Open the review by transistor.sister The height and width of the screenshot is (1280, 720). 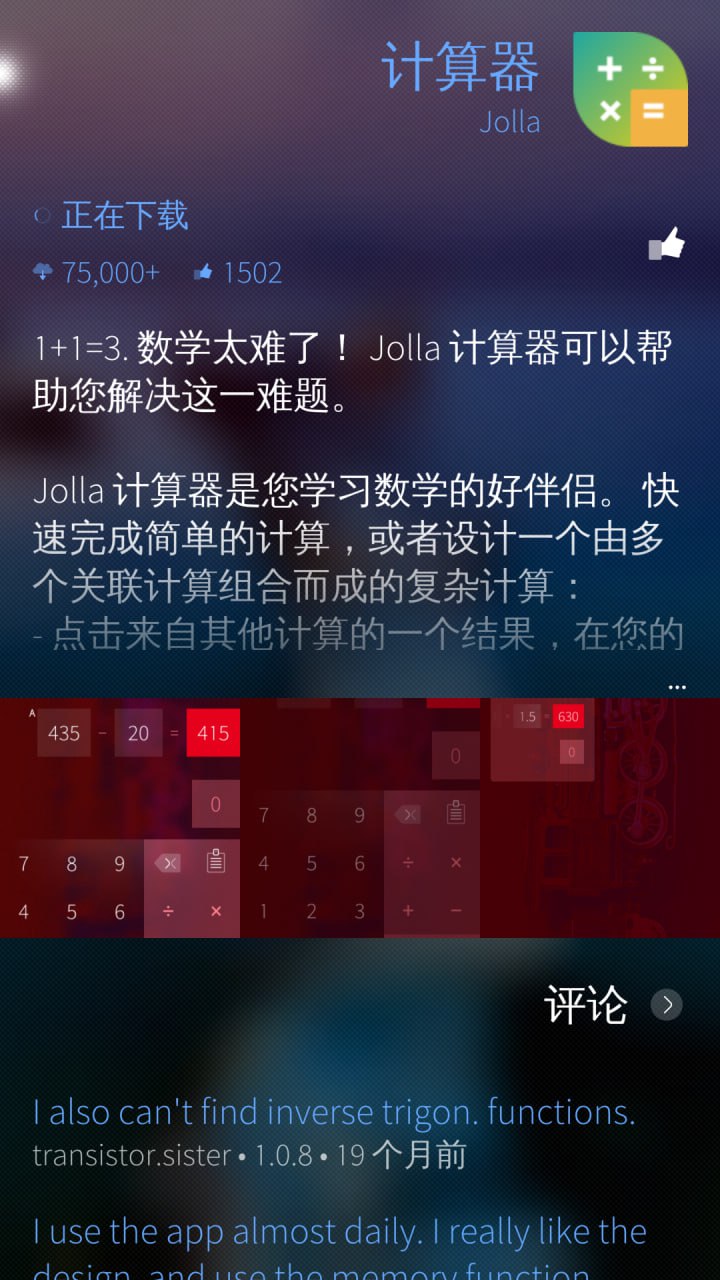[334, 1133]
